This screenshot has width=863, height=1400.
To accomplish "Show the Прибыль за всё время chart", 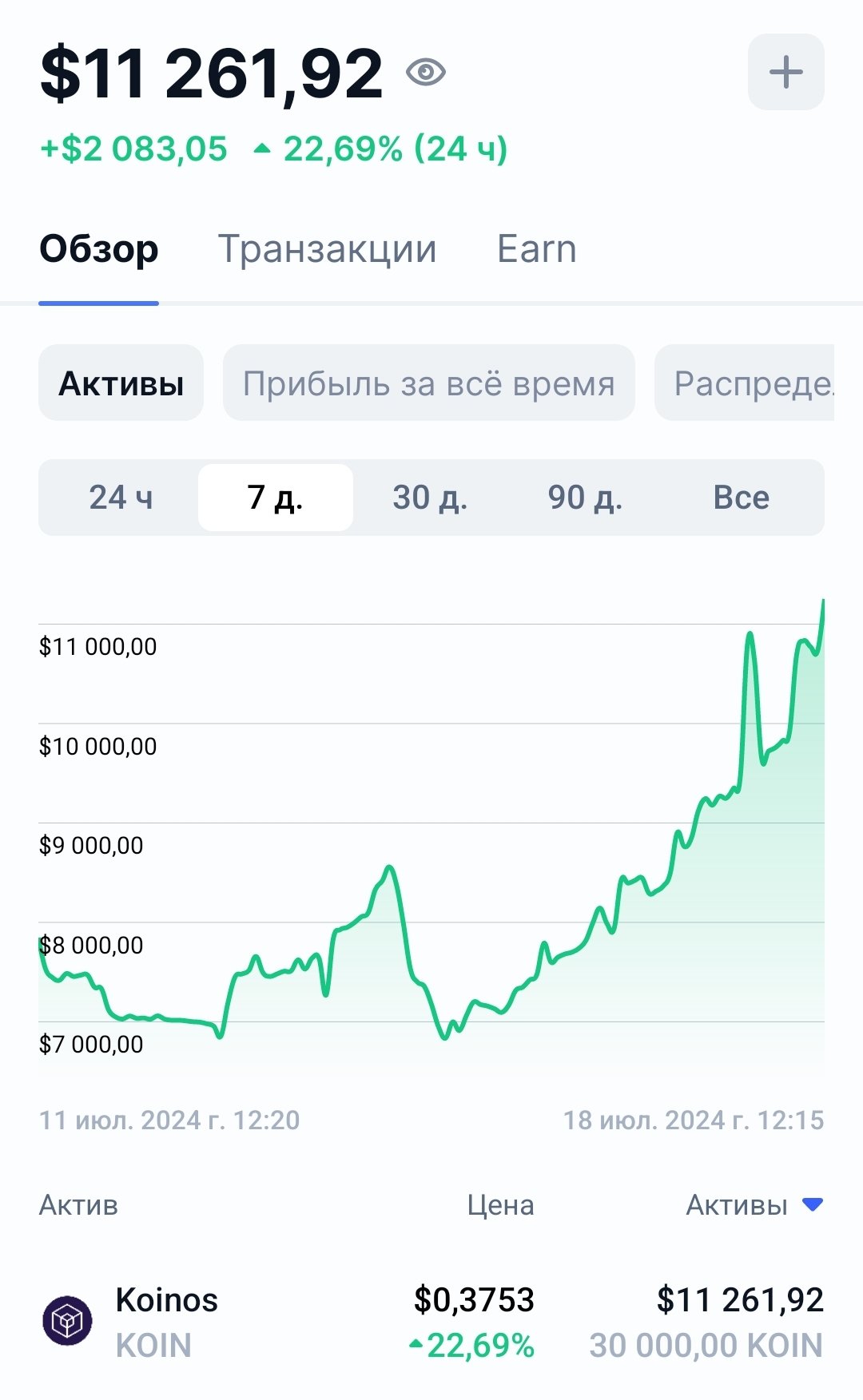I will (428, 383).
